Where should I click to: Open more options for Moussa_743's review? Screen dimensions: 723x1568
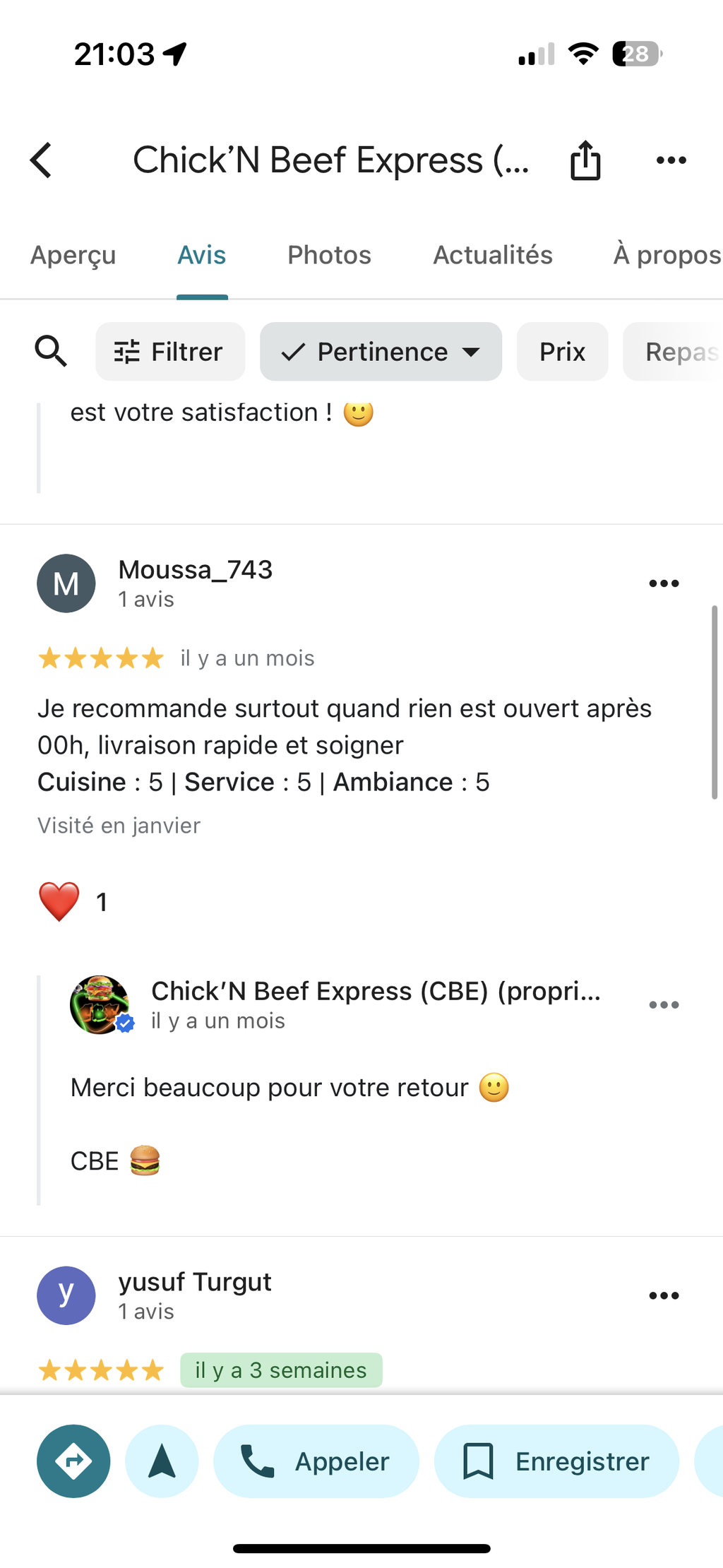point(664,583)
